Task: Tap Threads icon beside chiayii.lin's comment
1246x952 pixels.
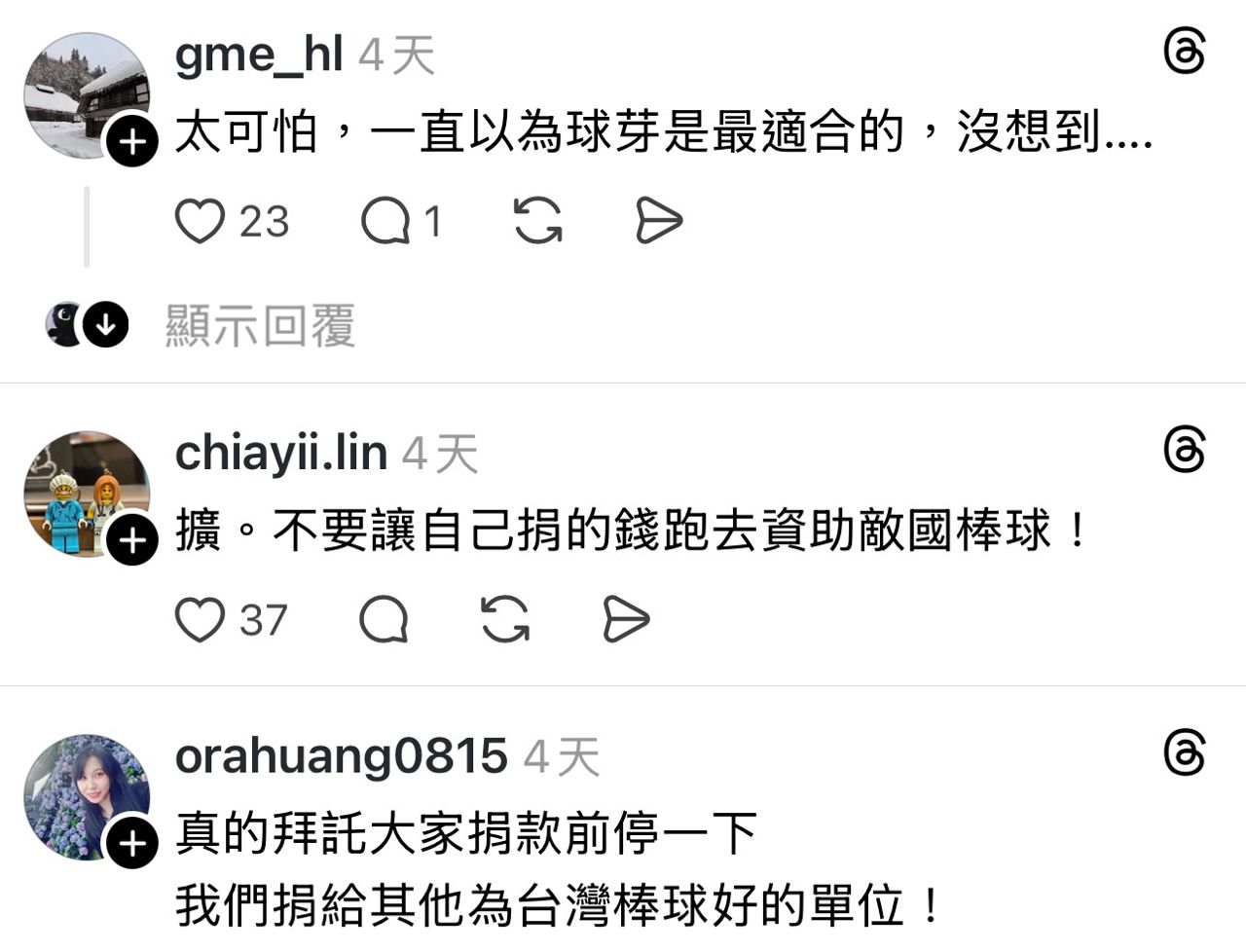Action: click(1185, 450)
